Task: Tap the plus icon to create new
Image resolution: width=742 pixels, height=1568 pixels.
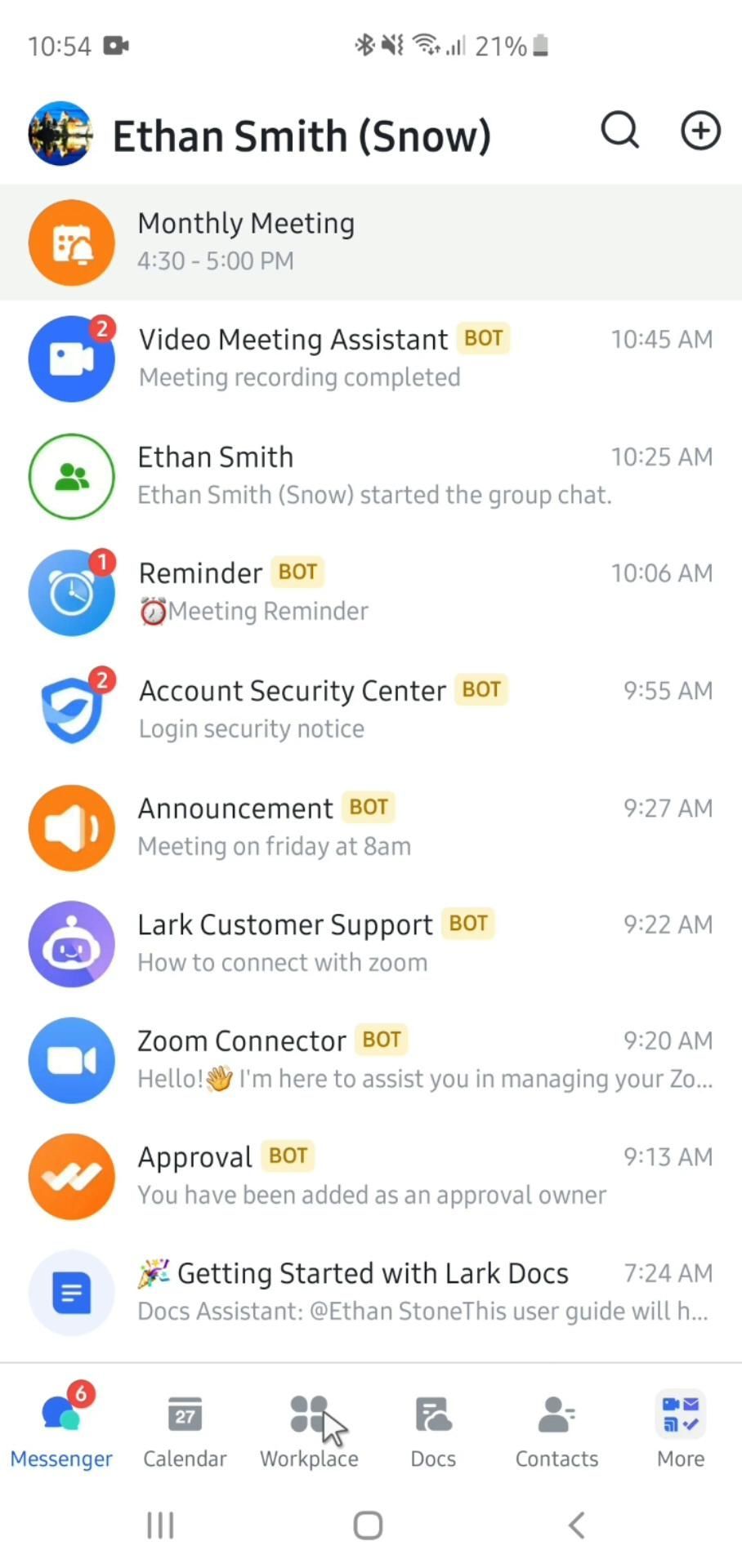Action: pos(700,131)
